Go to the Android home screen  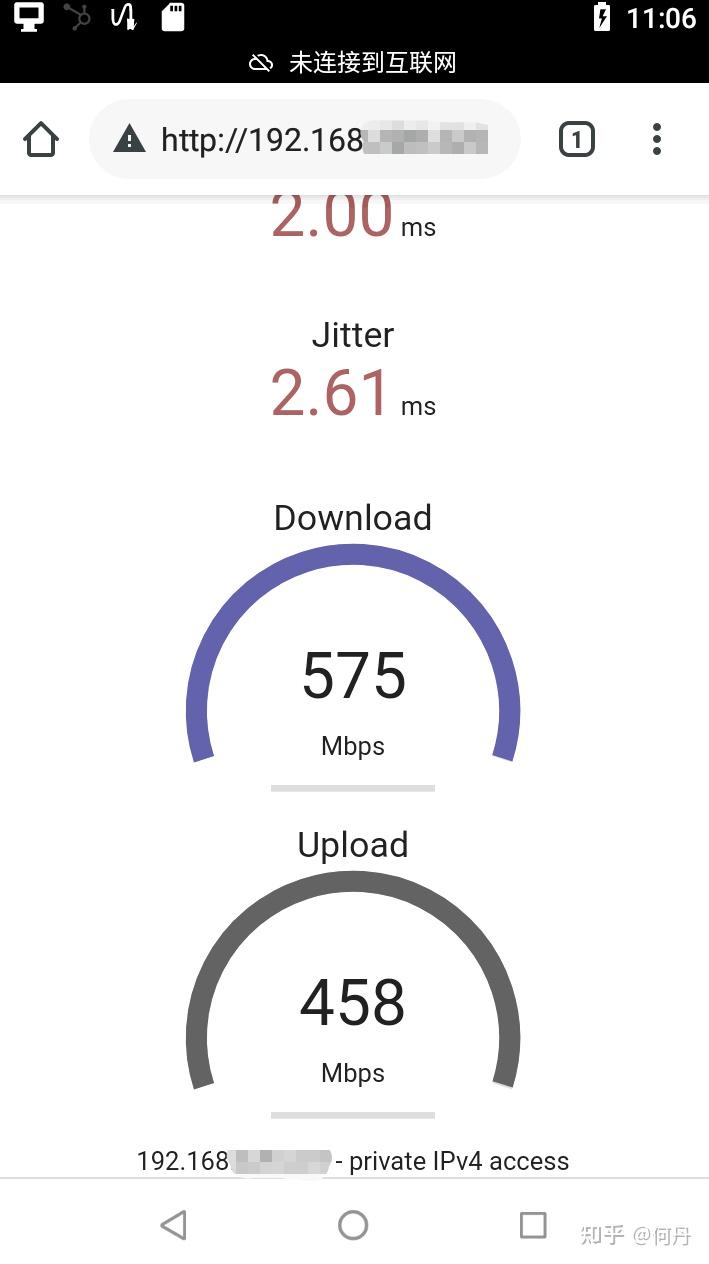[x=353, y=1224]
